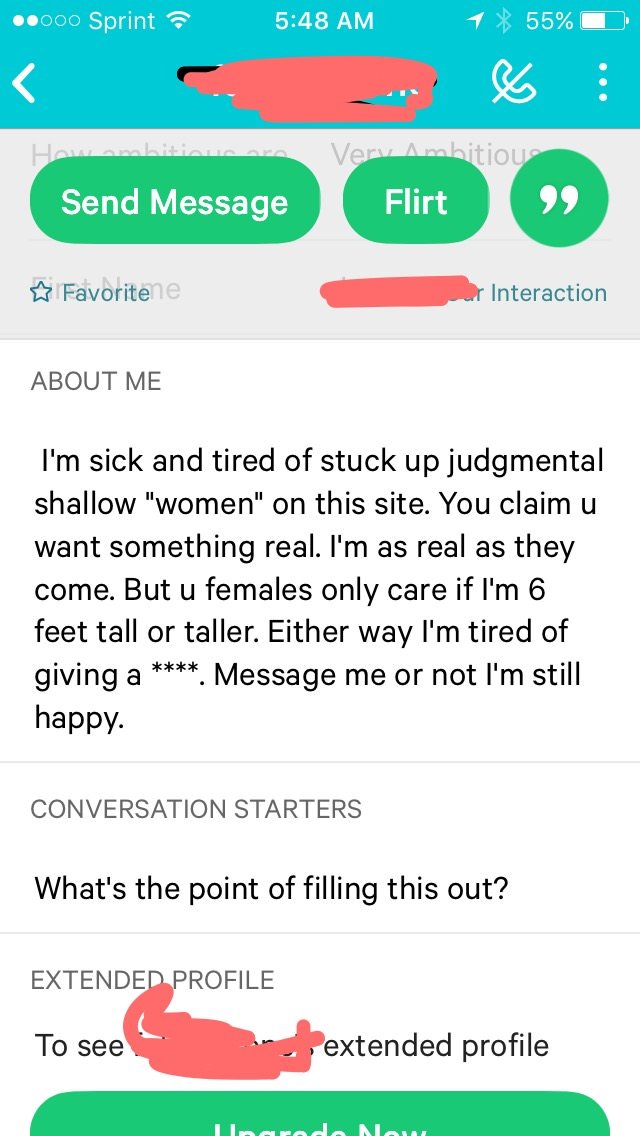Send Message to this profile
Image resolution: width=640 pixels, height=1136 pixels.
[x=175, y=202]
